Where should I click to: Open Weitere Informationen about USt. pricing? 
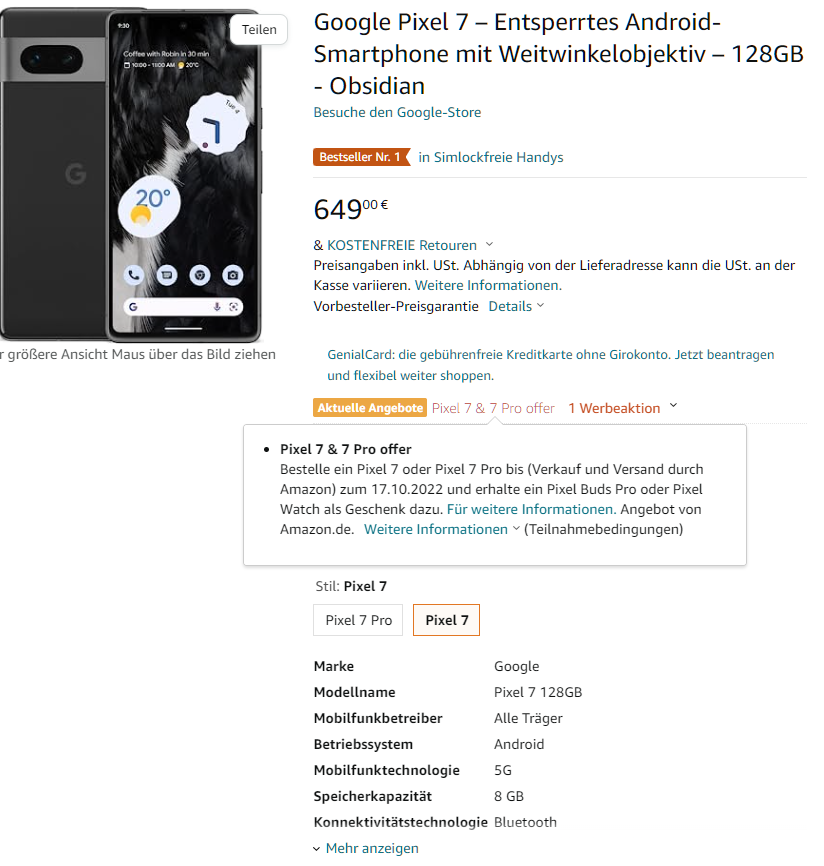point(488,285)
